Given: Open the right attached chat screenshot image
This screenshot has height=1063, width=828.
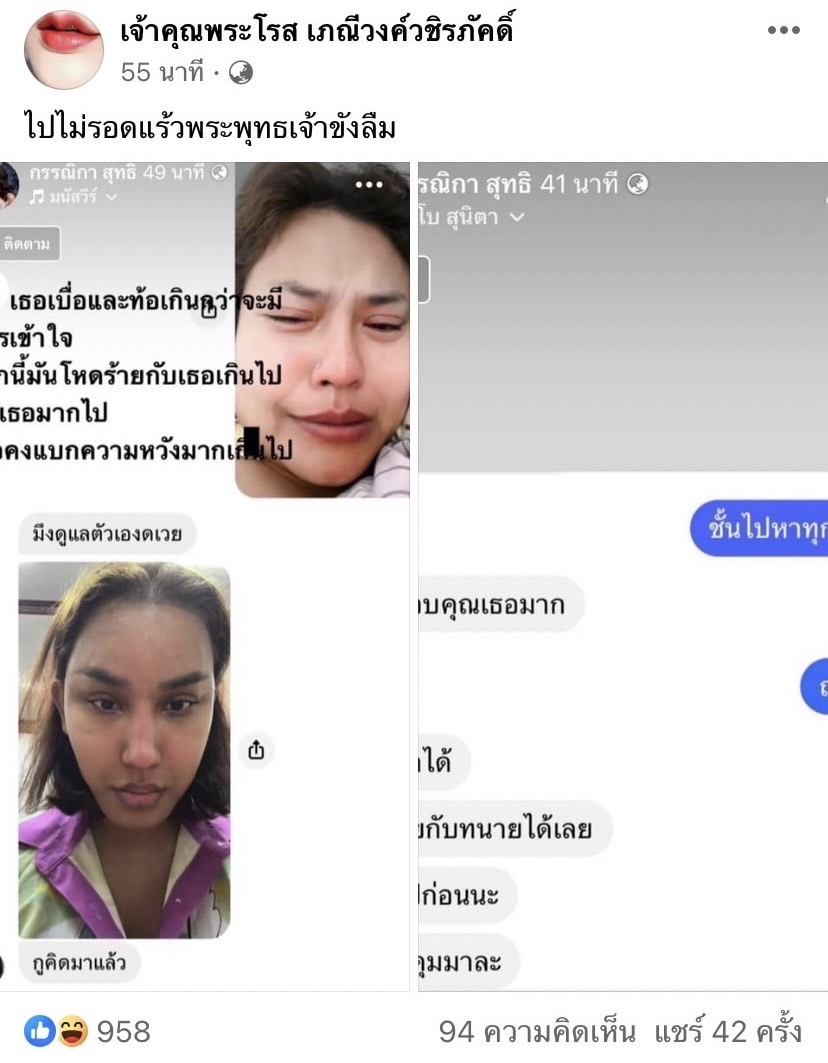Looking at the screenshot, I should pos(622,575).
